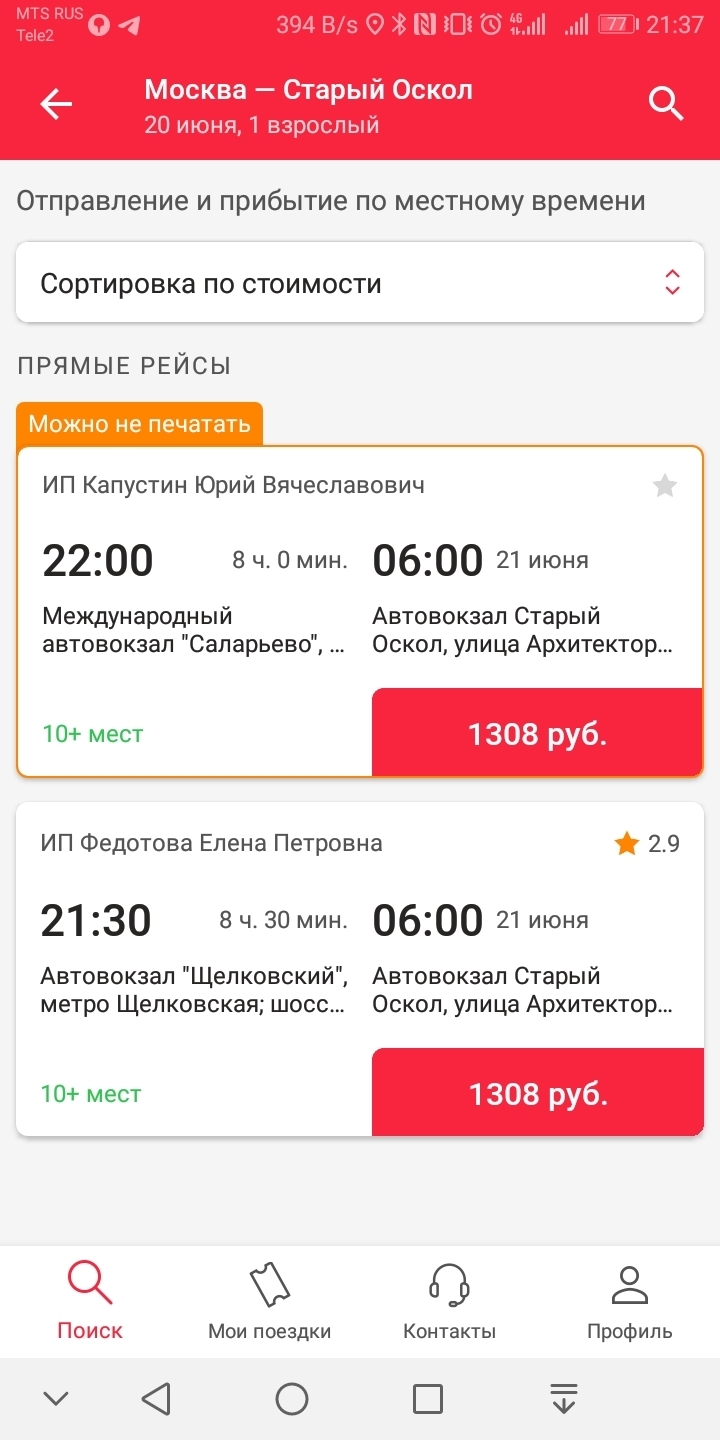Open the ИП Федотова Елена Петровна trip card

200,940
